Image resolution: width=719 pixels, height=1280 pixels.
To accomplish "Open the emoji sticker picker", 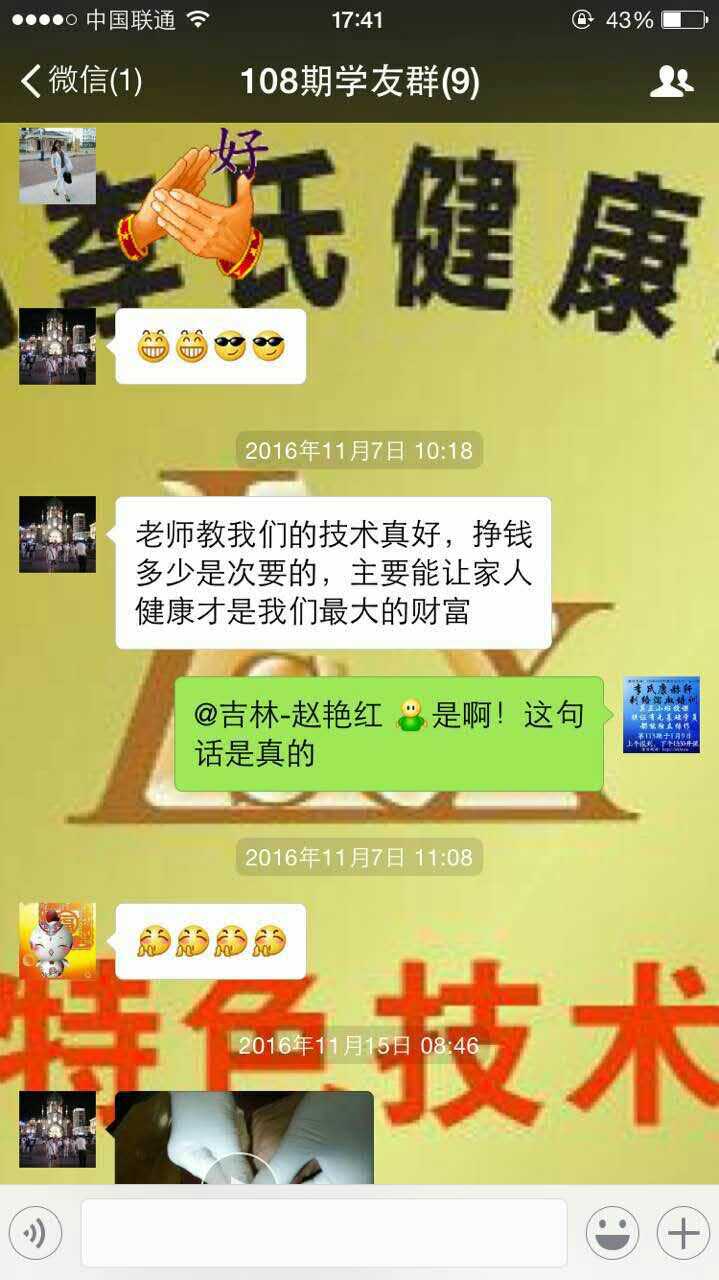I will pyautogui.click(x=612, y=1233).
